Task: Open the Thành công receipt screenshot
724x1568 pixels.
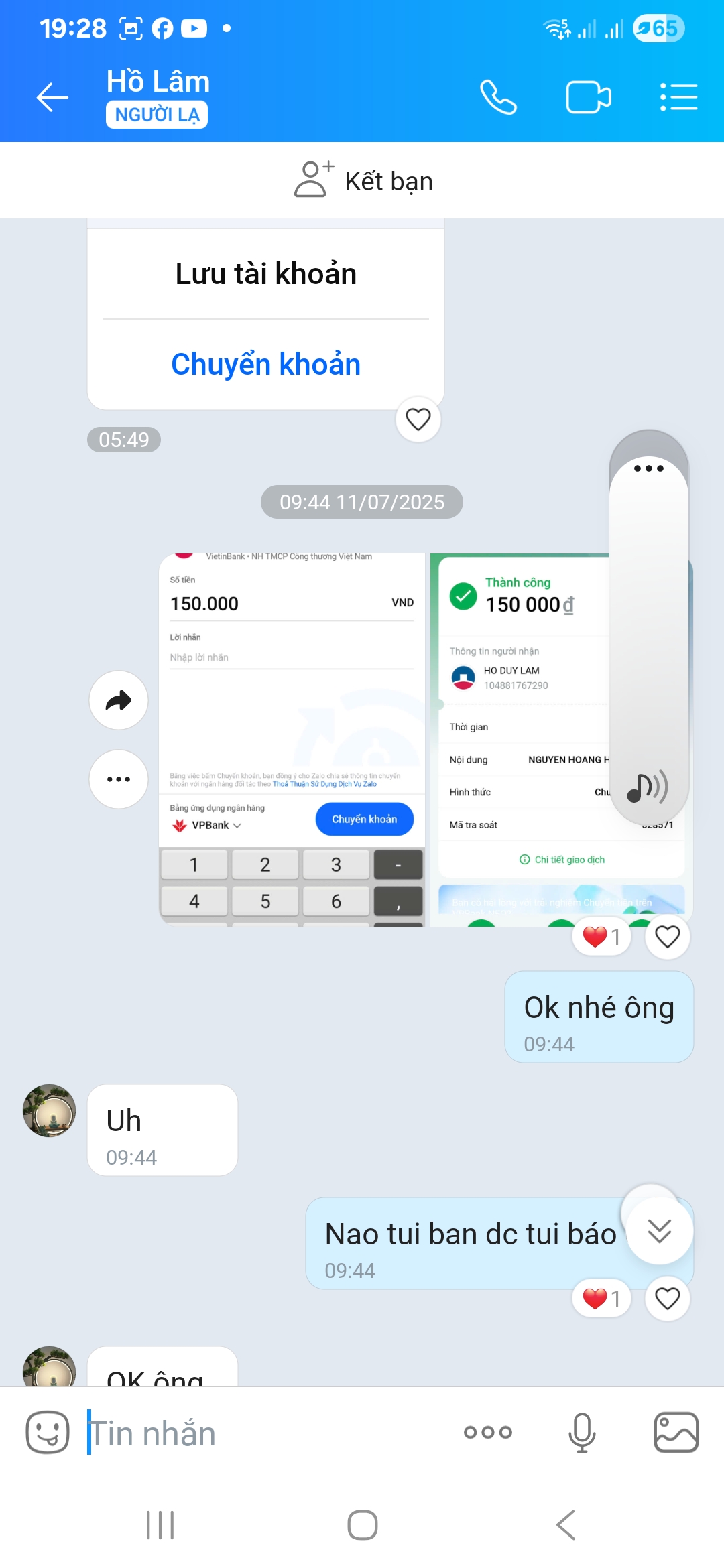Action: pyautogui.click(x=520, y=737)
